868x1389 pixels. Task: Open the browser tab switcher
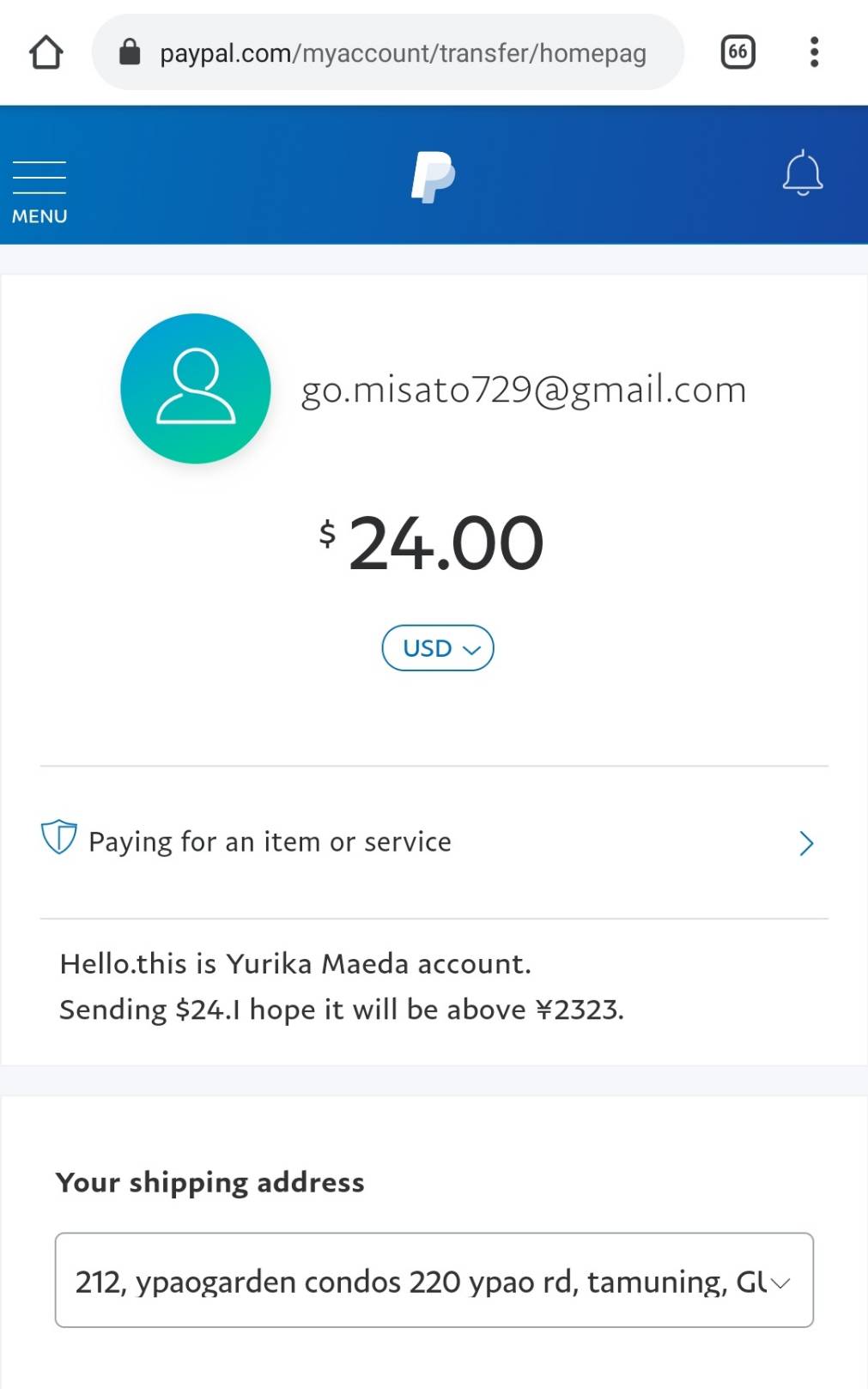737,52
